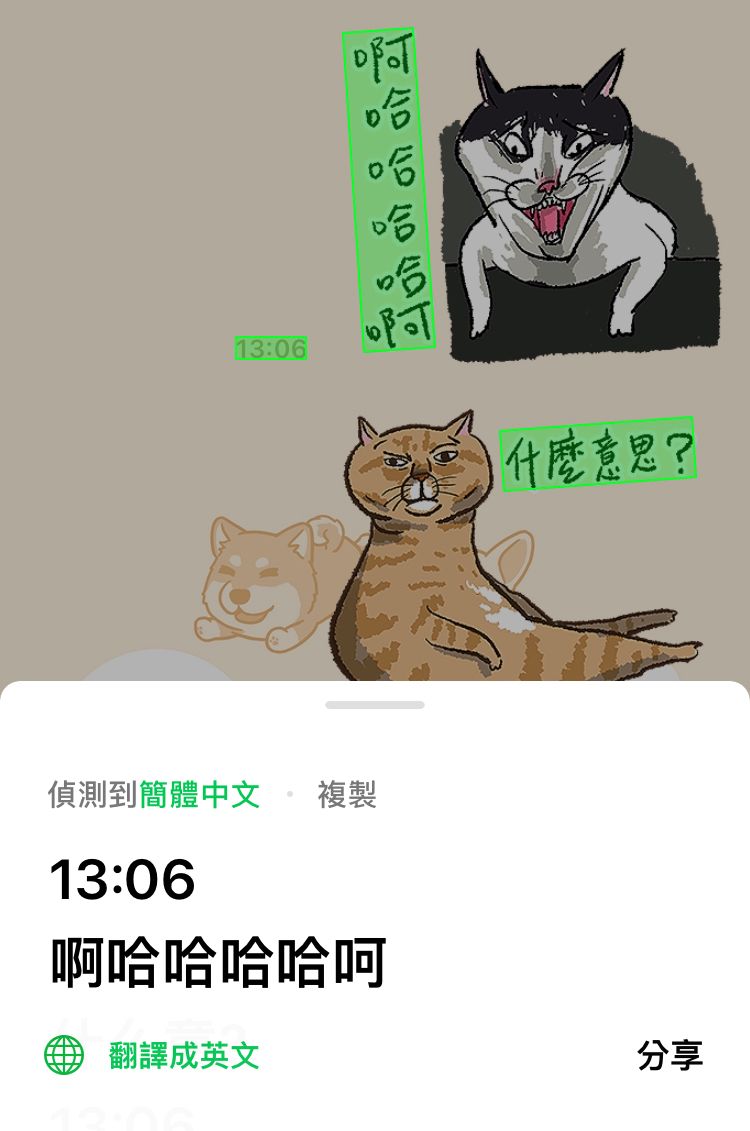
Task: Share the recognized text via 分享
Action: pyautogui.click(x=670, y=1055)
